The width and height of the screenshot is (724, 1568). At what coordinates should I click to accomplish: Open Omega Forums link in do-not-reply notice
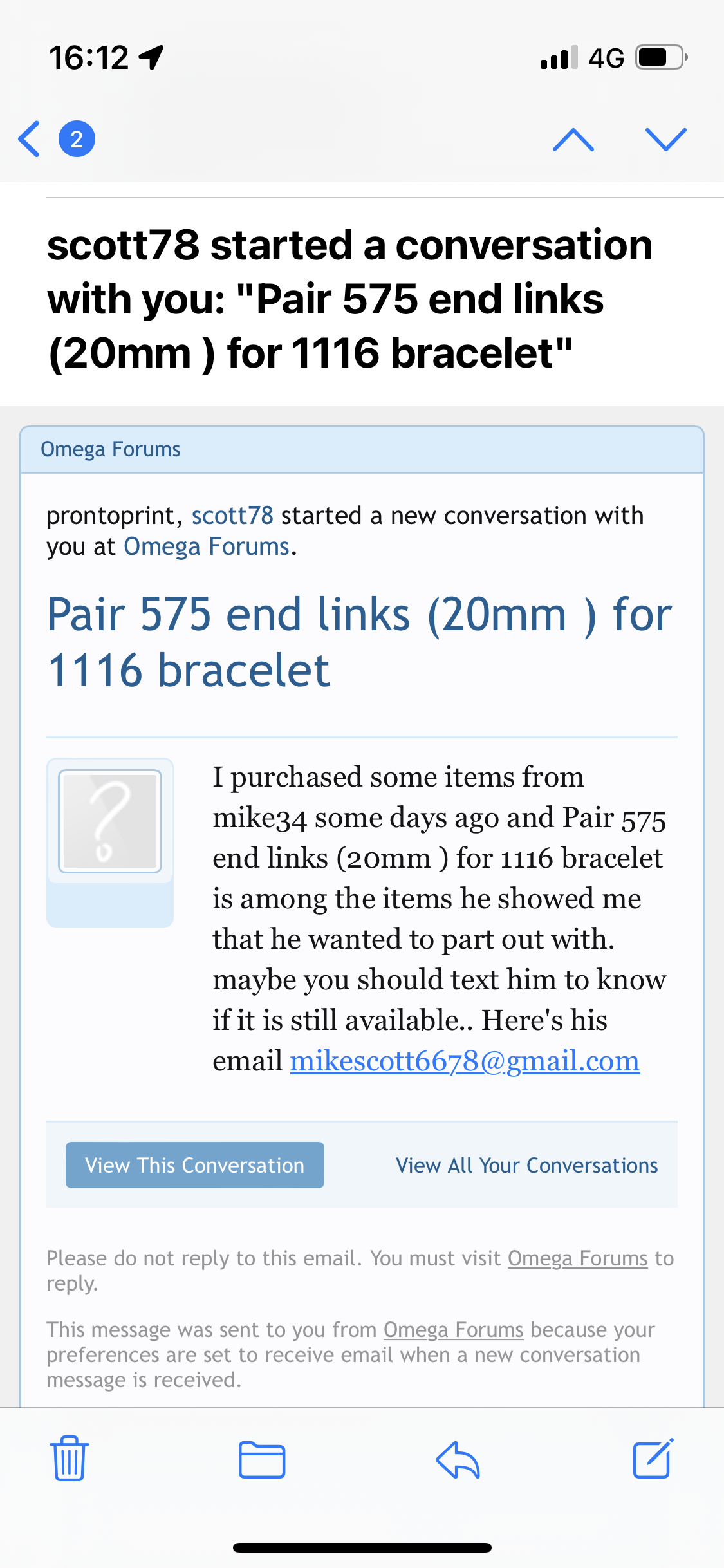577,1258
